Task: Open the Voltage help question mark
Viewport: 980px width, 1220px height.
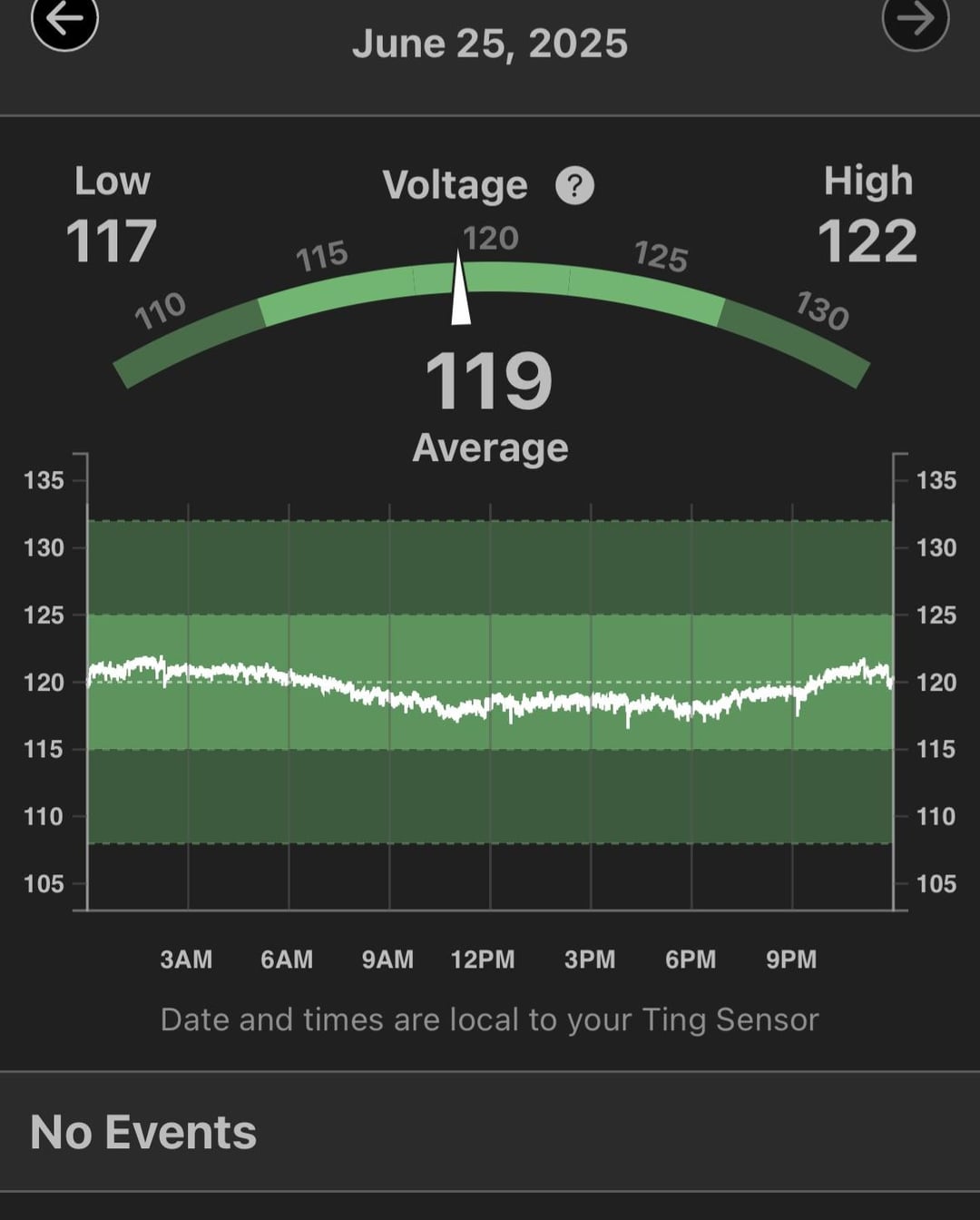Action: (x=574, y=186)
